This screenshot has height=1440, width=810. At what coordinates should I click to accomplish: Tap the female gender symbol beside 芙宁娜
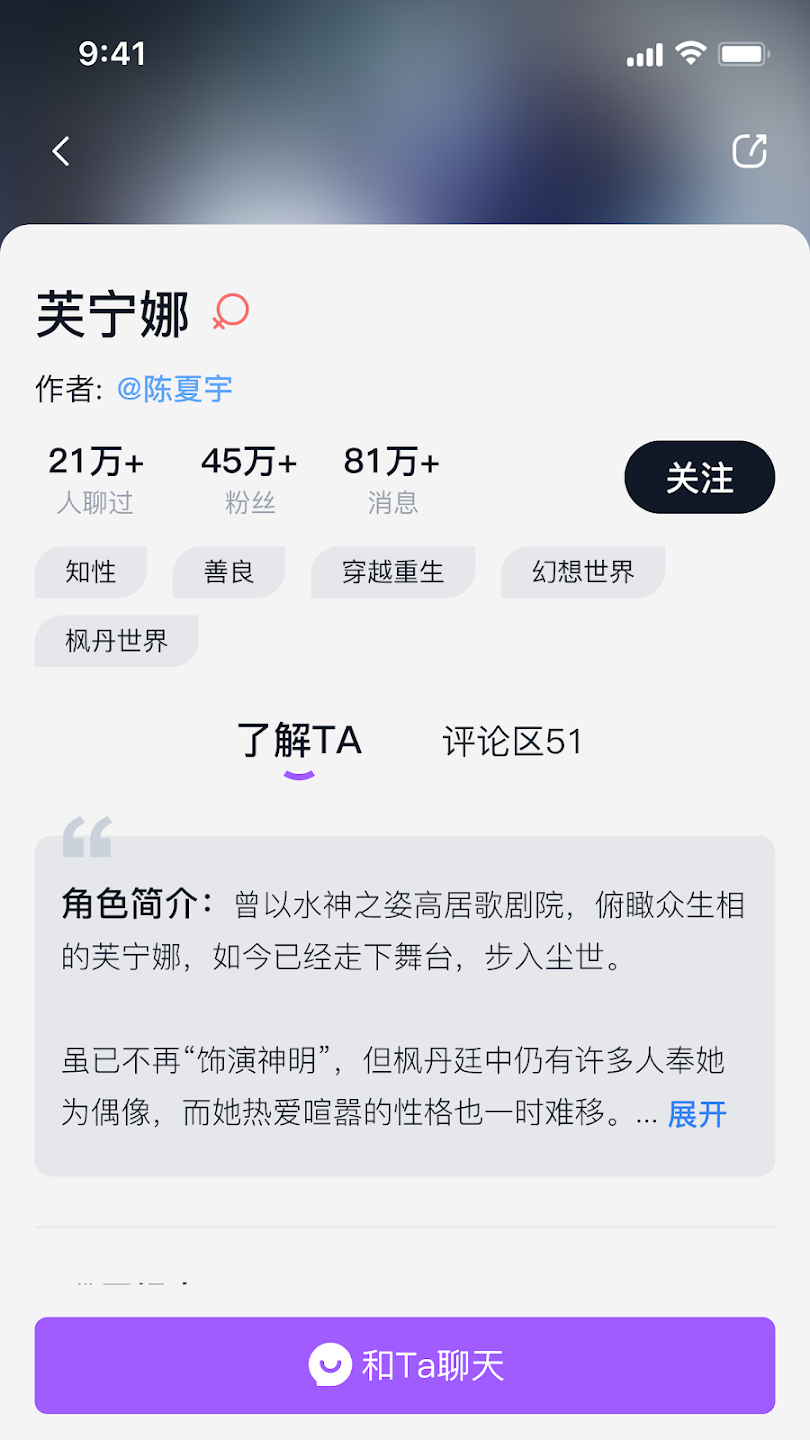228,313
